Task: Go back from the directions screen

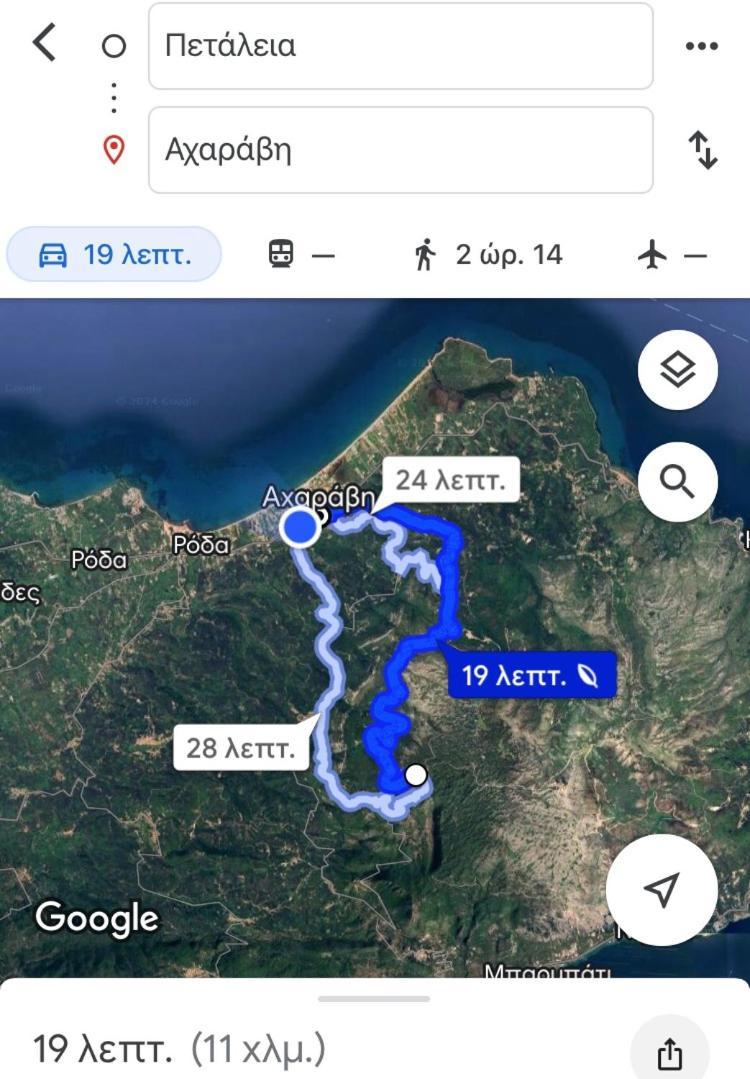Action: (x=45, y=44)
